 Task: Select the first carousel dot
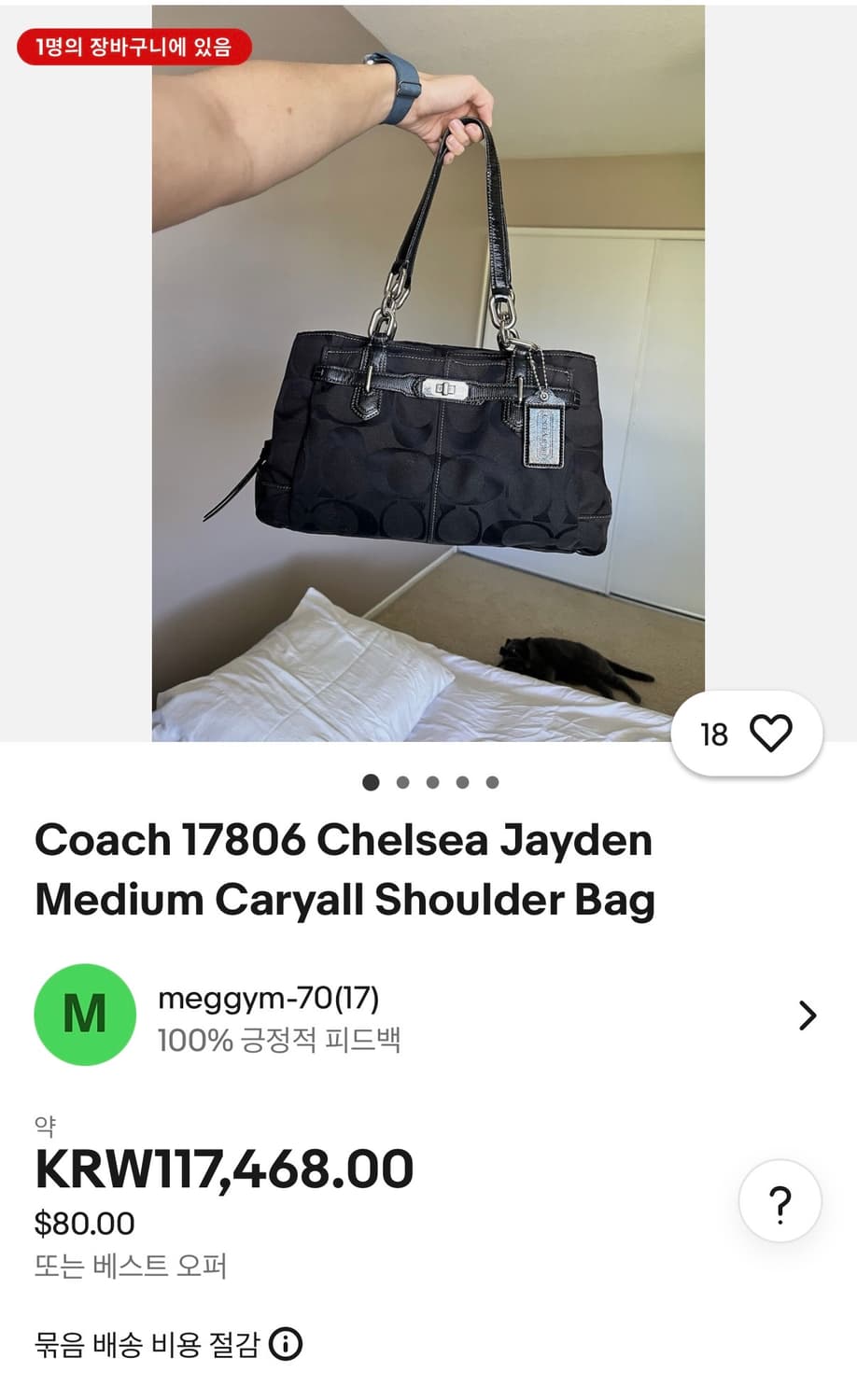pos(369,783)
